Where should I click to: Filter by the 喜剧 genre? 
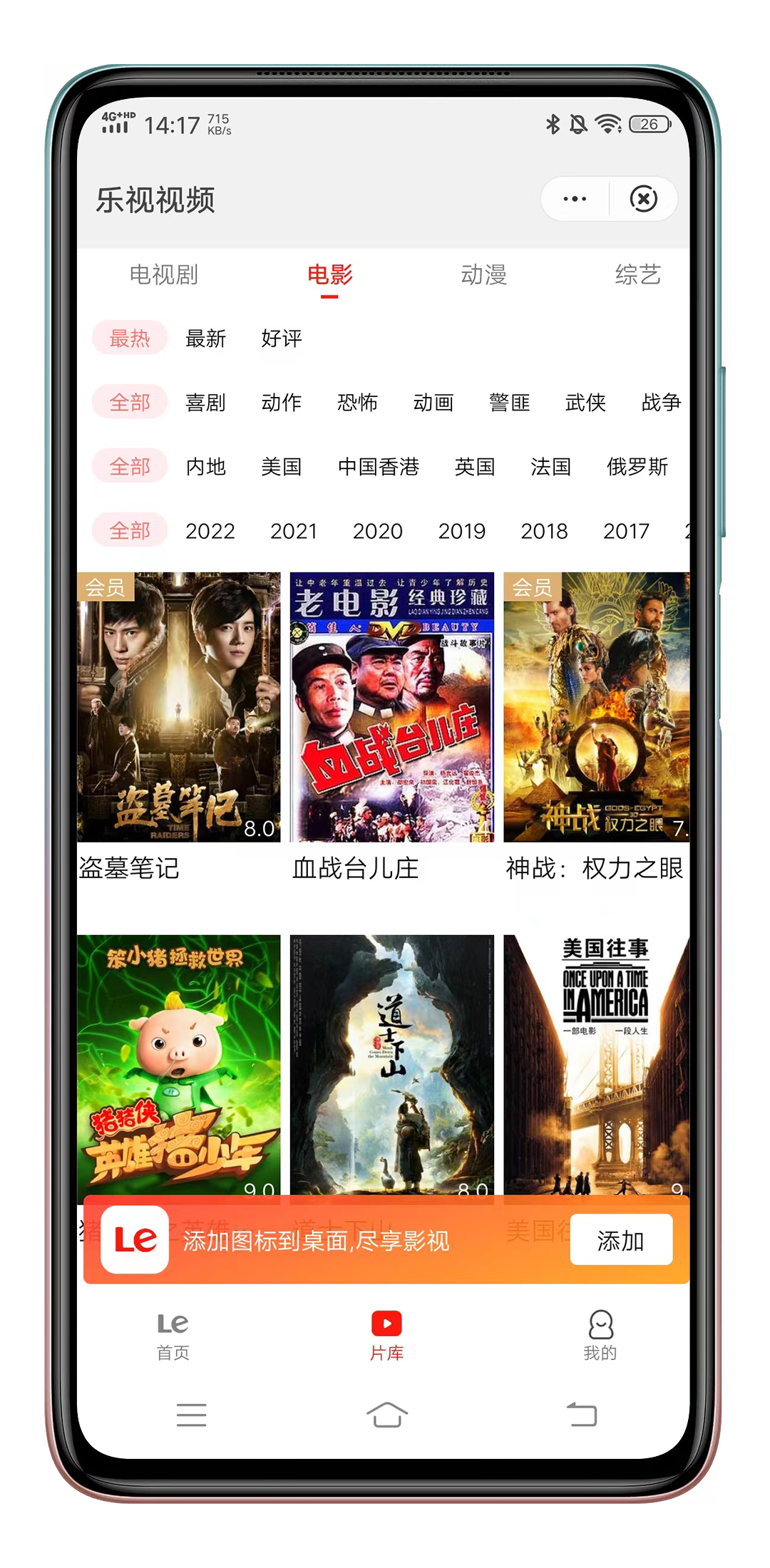click(205, 402)
